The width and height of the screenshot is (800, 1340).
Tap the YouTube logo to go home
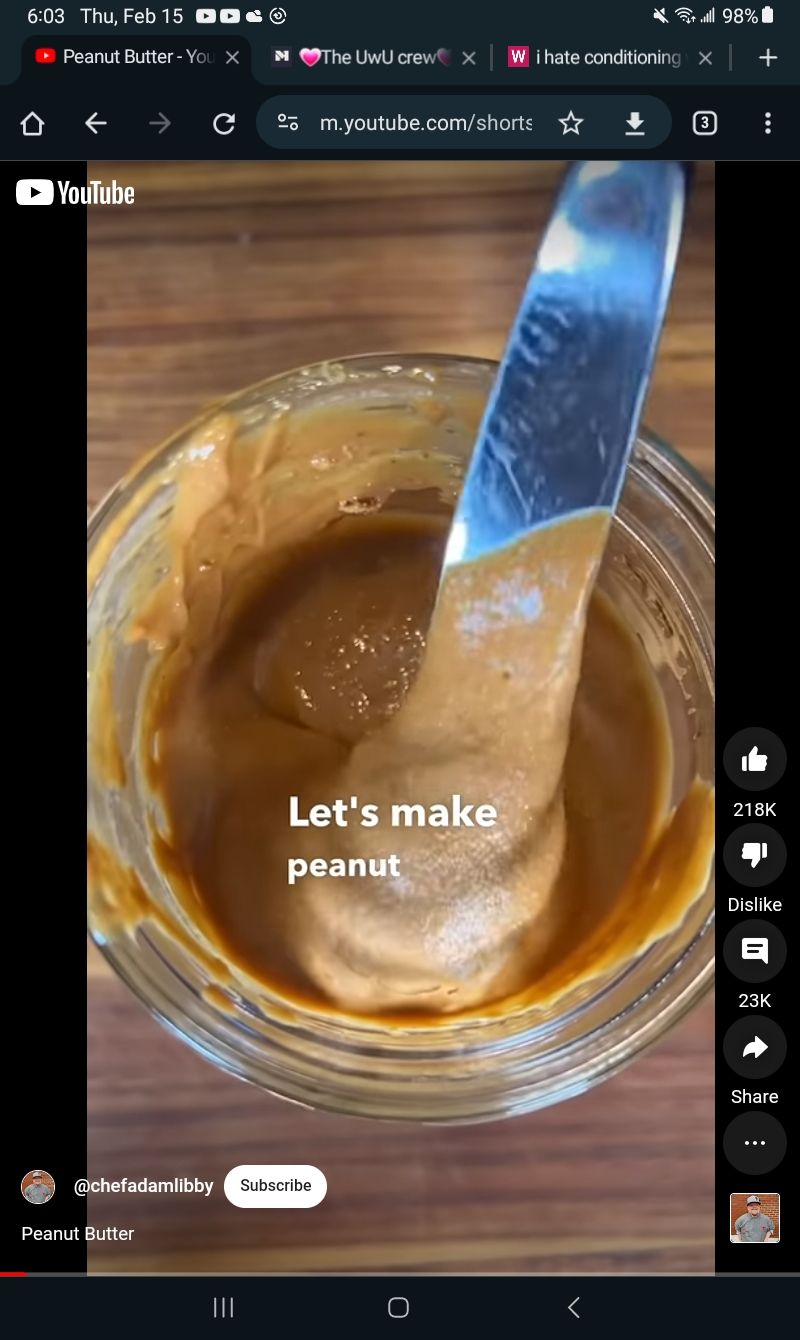pyautogui.click(x=76, y=193)
